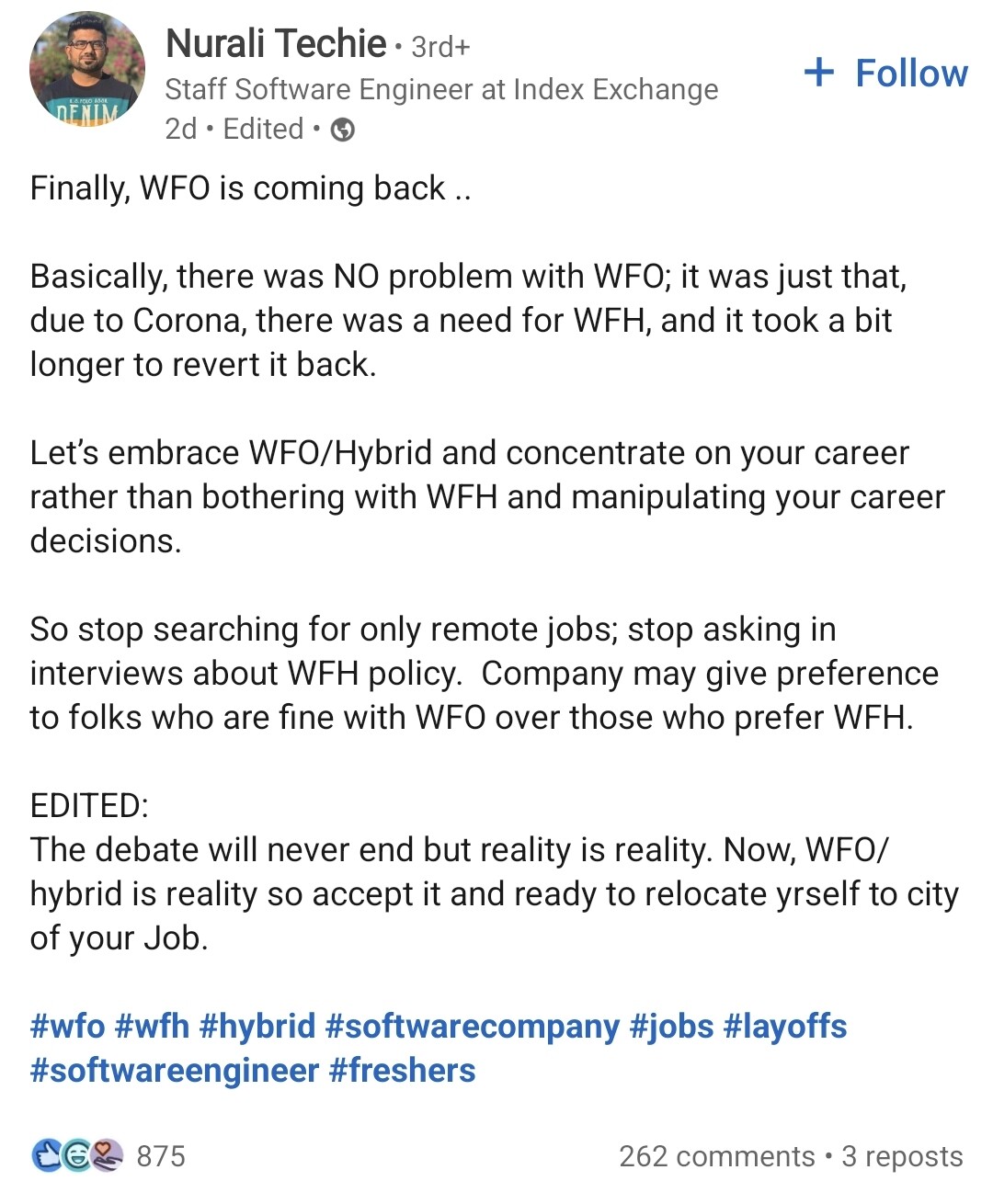Screen dimensions: 993x1204
Task: Click the Edited indicator icon area
Action: [265, 130]
